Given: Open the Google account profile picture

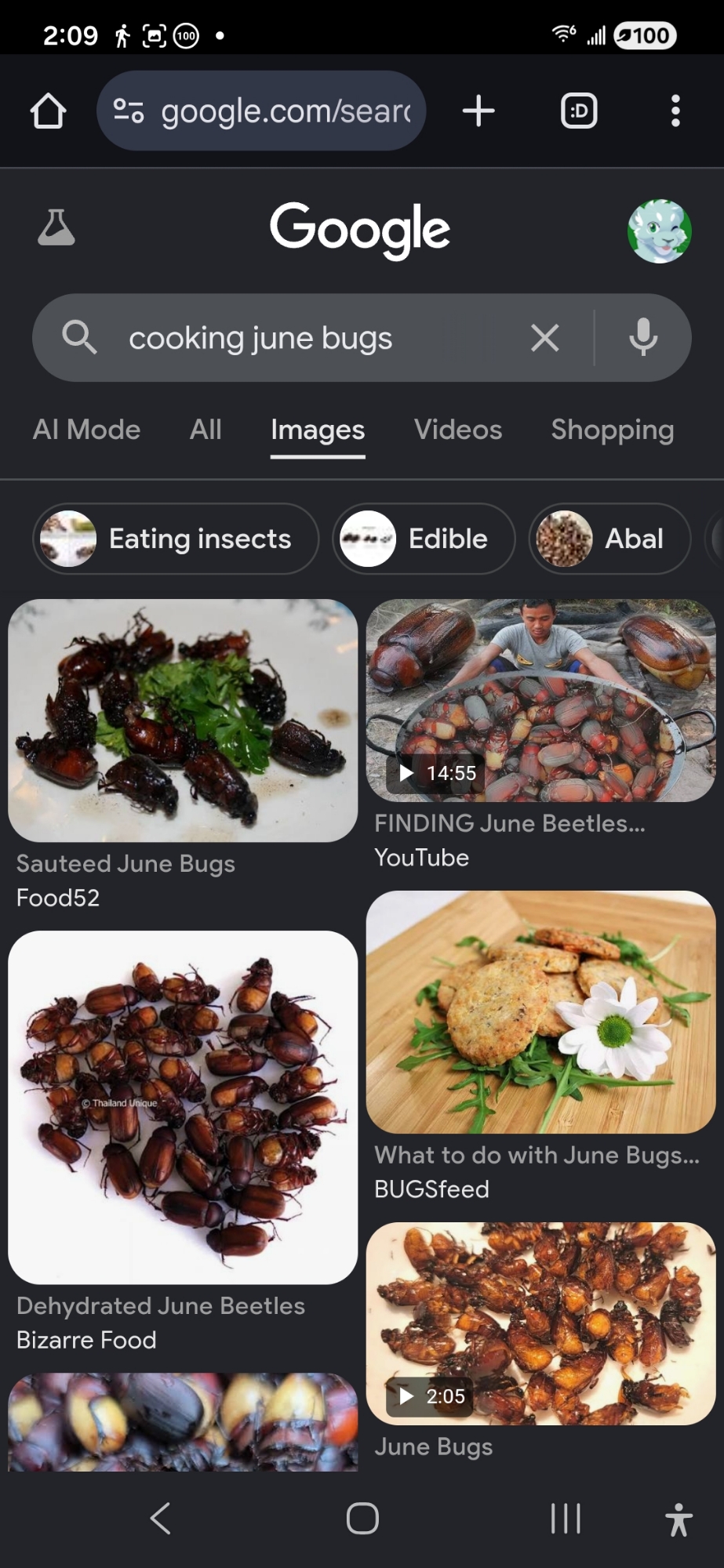Looking at the screenshot, I should click(x=659, y=231).
